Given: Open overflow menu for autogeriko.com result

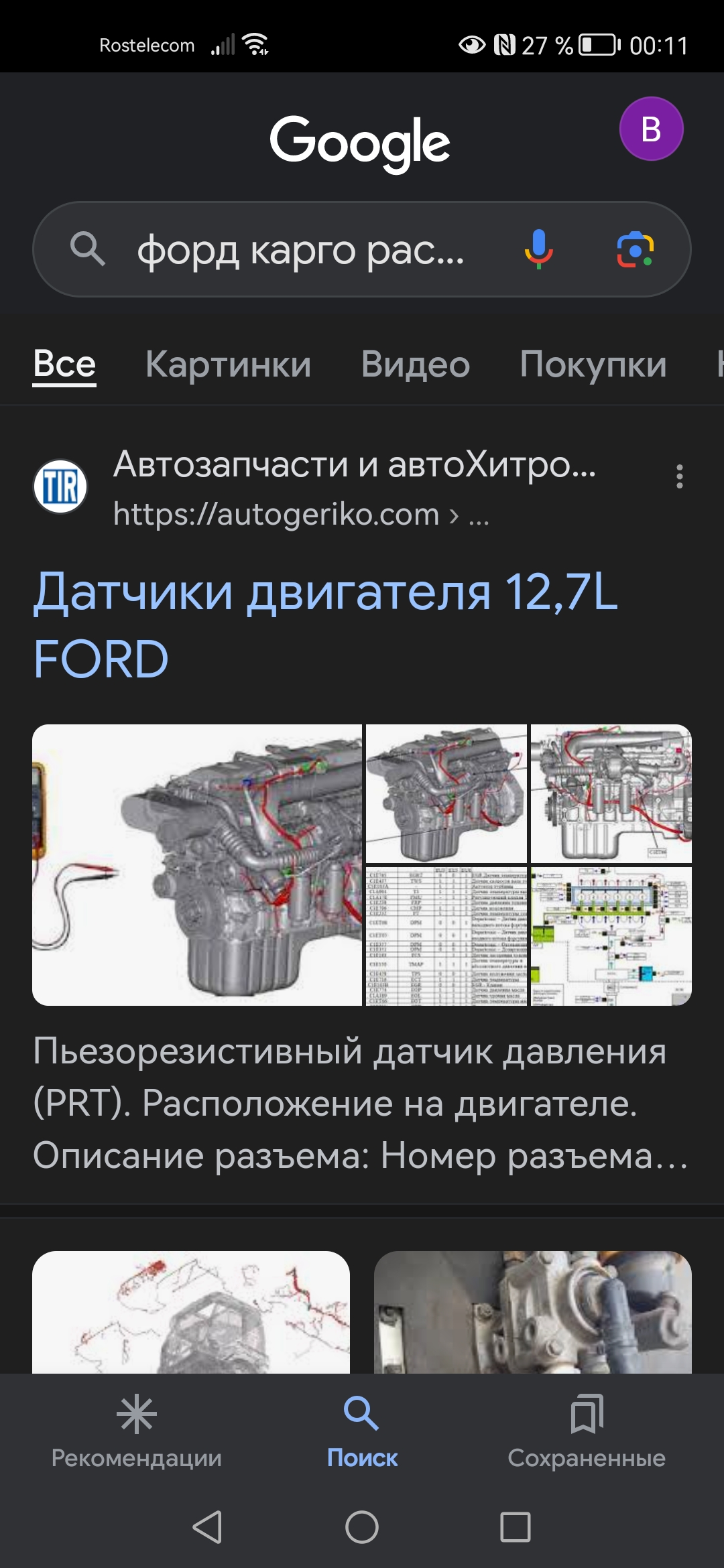Looking at the screenshot, I should 679,476.
